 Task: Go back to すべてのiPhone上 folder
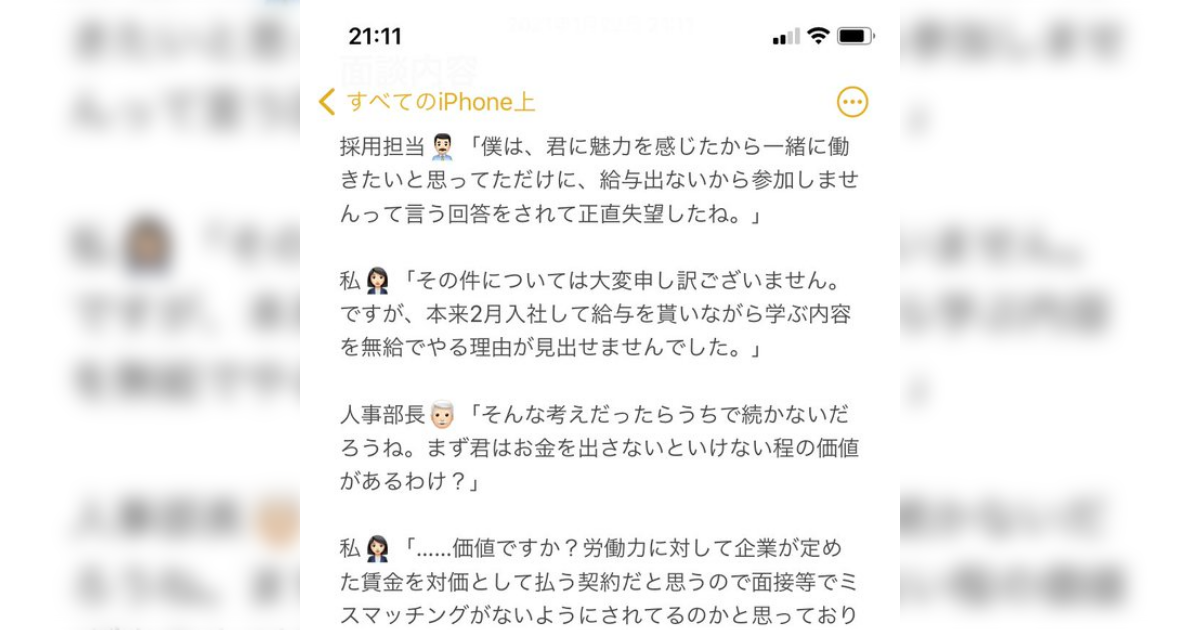coord(427,102)
